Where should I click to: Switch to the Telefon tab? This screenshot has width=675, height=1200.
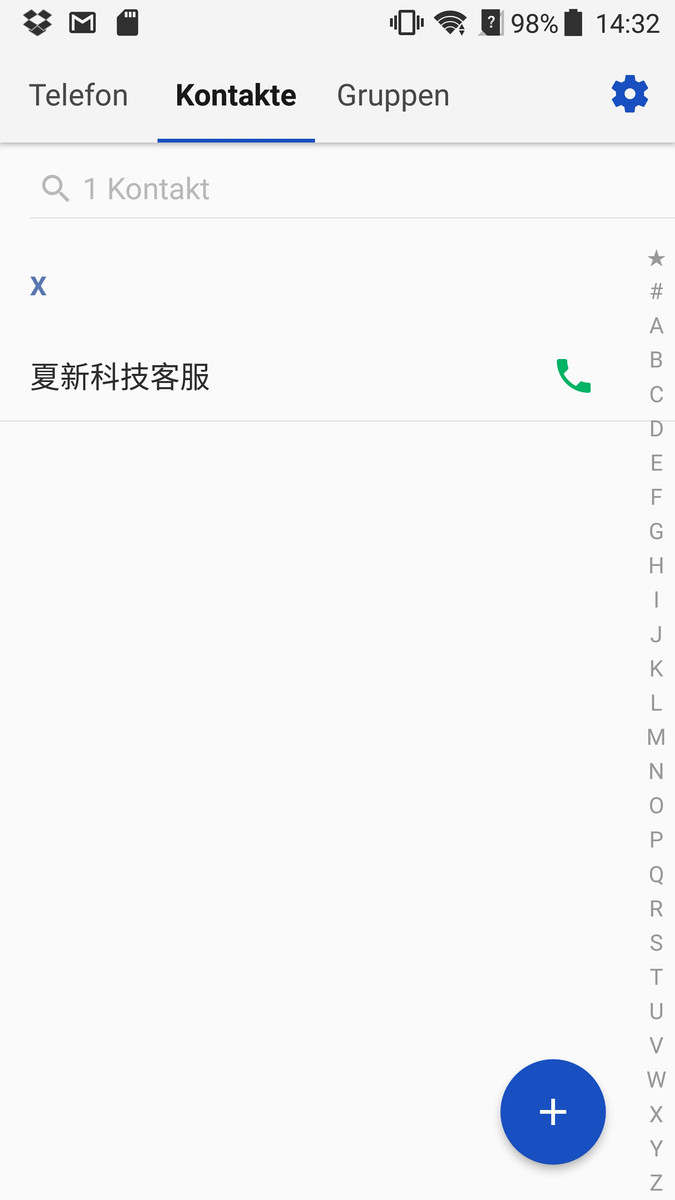(x=78, y=96)
